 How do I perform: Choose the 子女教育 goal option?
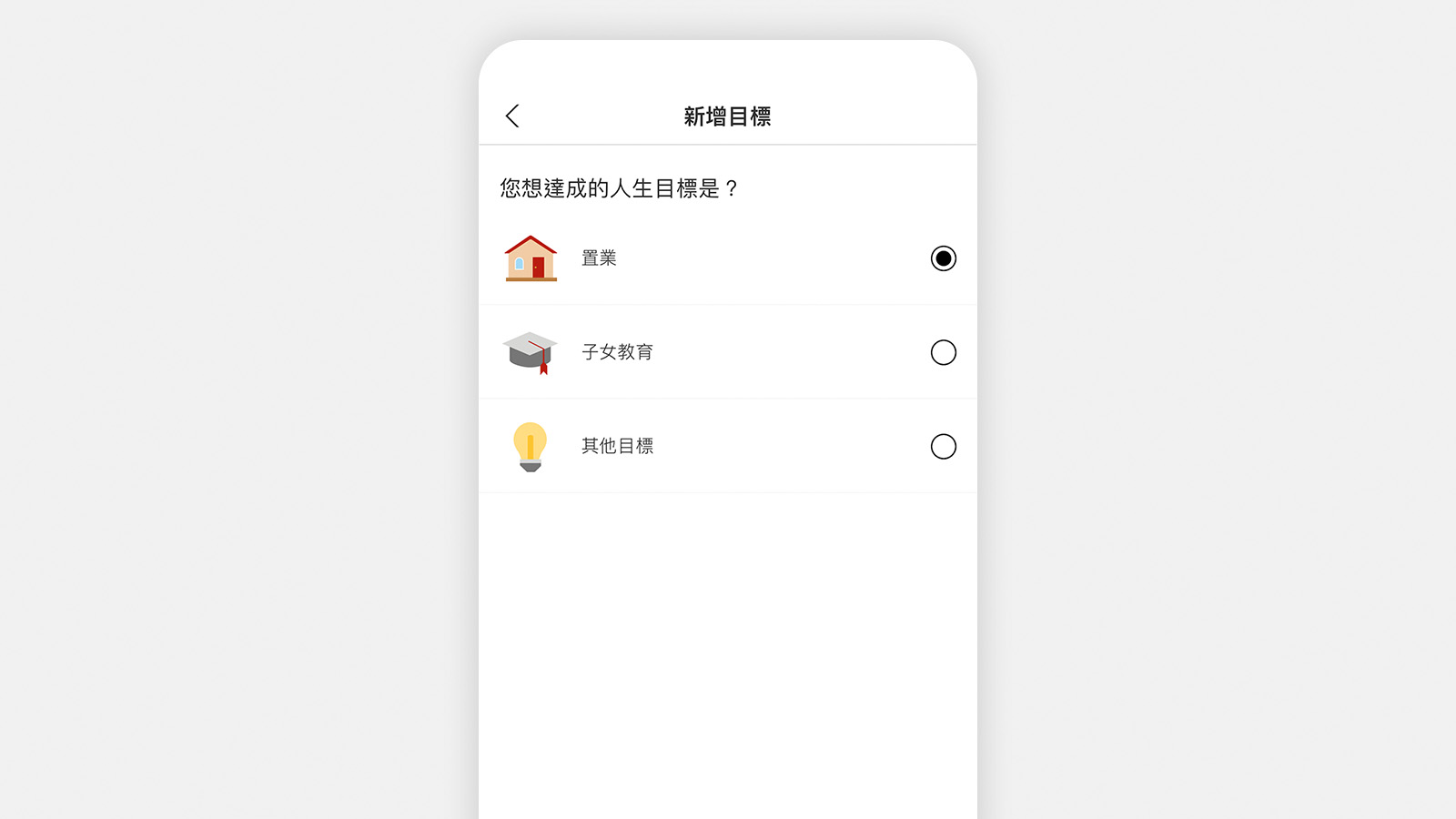click(943, 352)
